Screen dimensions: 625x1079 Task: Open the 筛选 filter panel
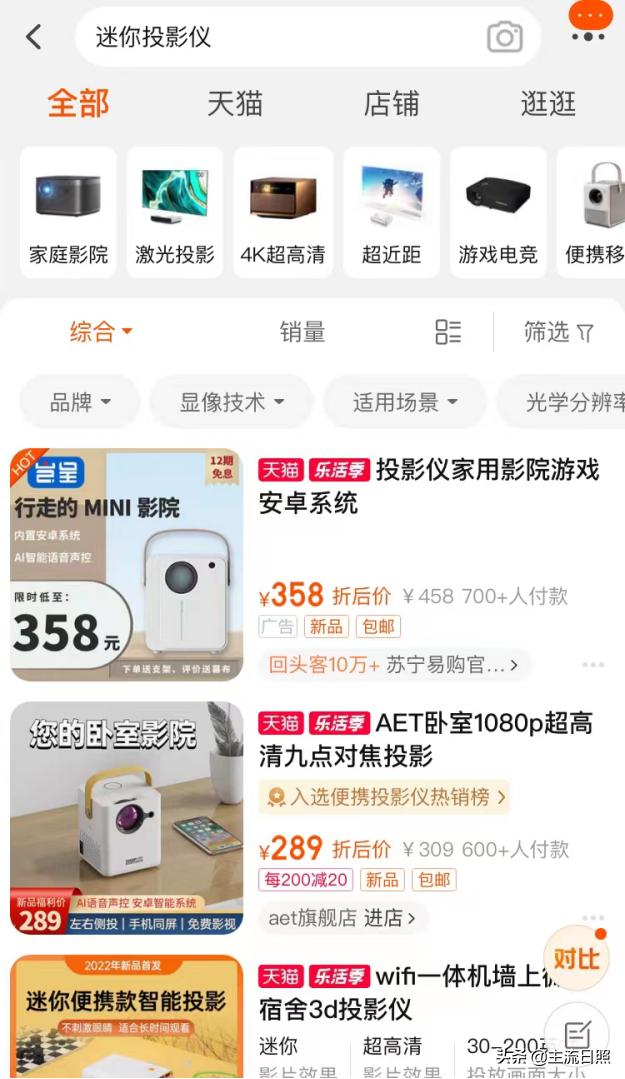pos(558,332)
